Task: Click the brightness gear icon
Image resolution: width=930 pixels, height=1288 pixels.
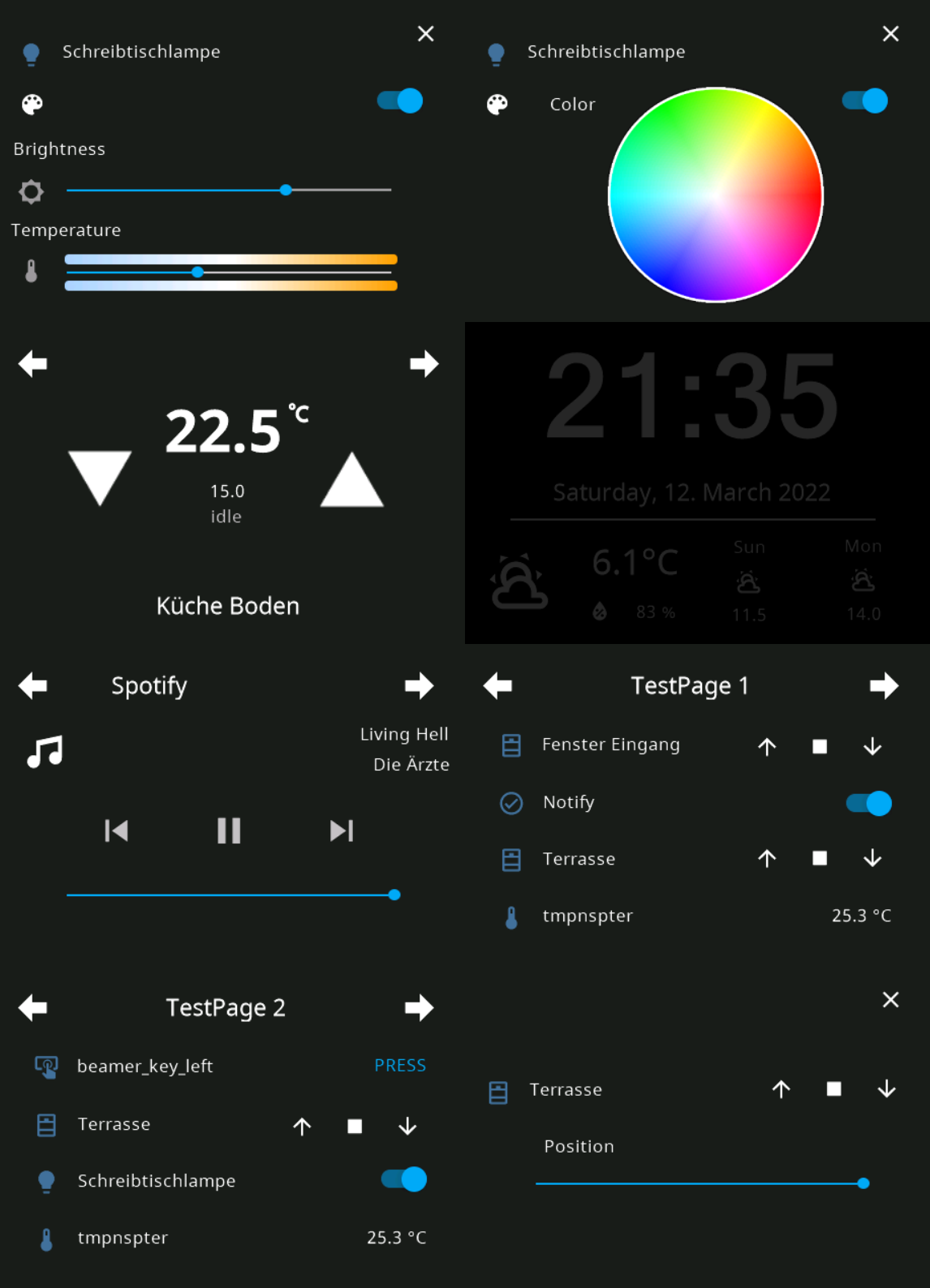Action: pyautogui.click(x=31, y=191)
